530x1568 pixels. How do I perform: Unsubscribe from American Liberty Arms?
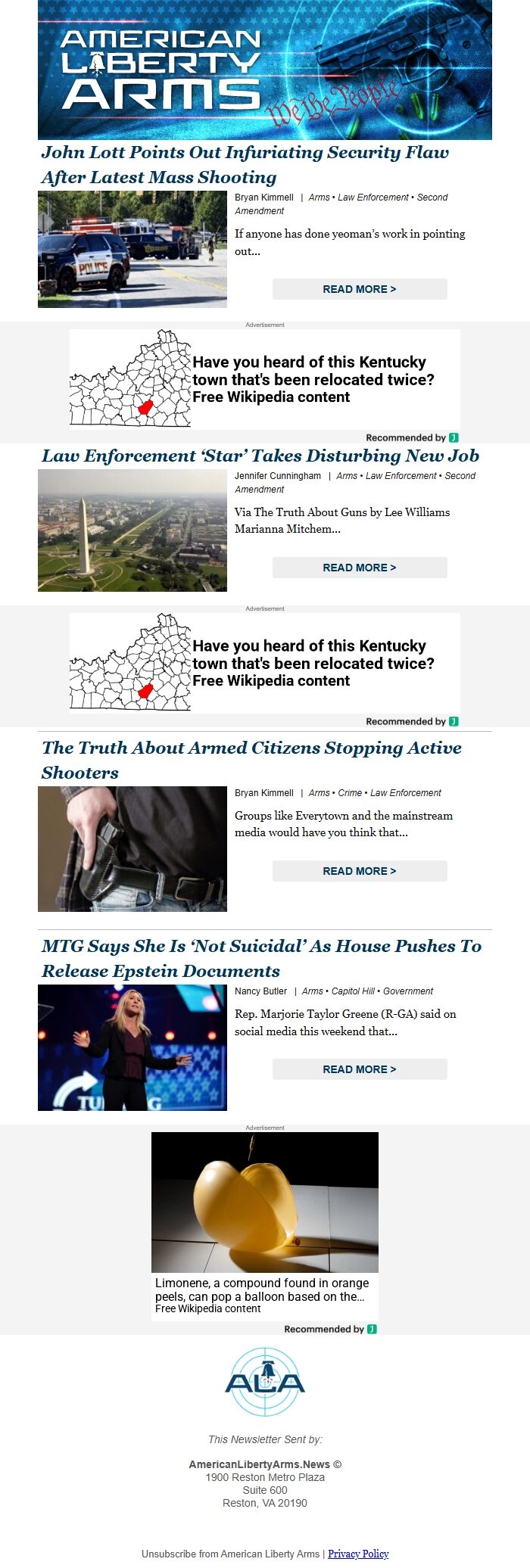click(x=230, y=1554)
